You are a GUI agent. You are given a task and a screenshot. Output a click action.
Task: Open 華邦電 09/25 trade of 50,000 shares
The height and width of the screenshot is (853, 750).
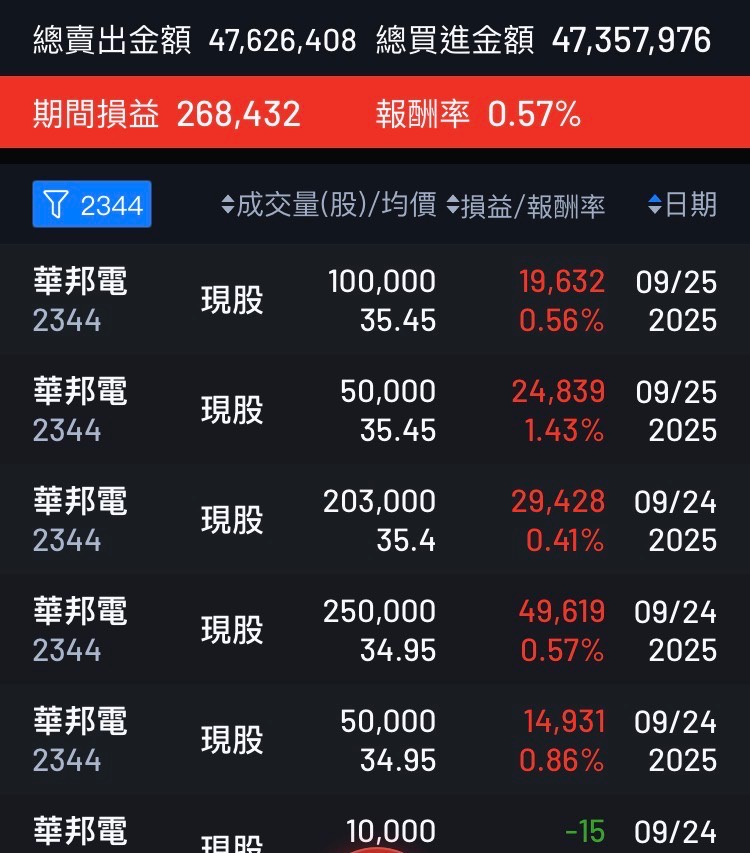pos(375,410)
